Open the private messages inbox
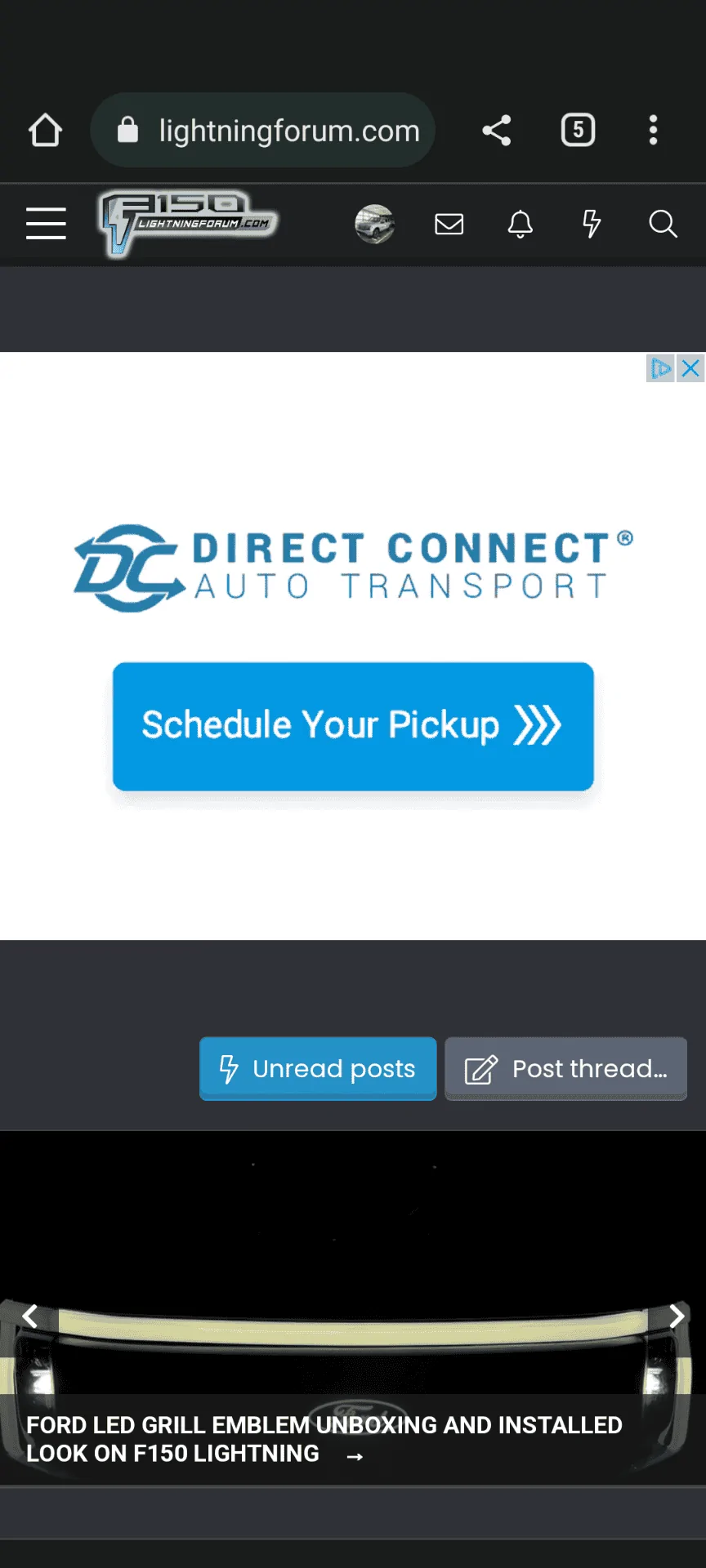The width and height of the screenshot is (706, 1568). (x=449, y=224)
